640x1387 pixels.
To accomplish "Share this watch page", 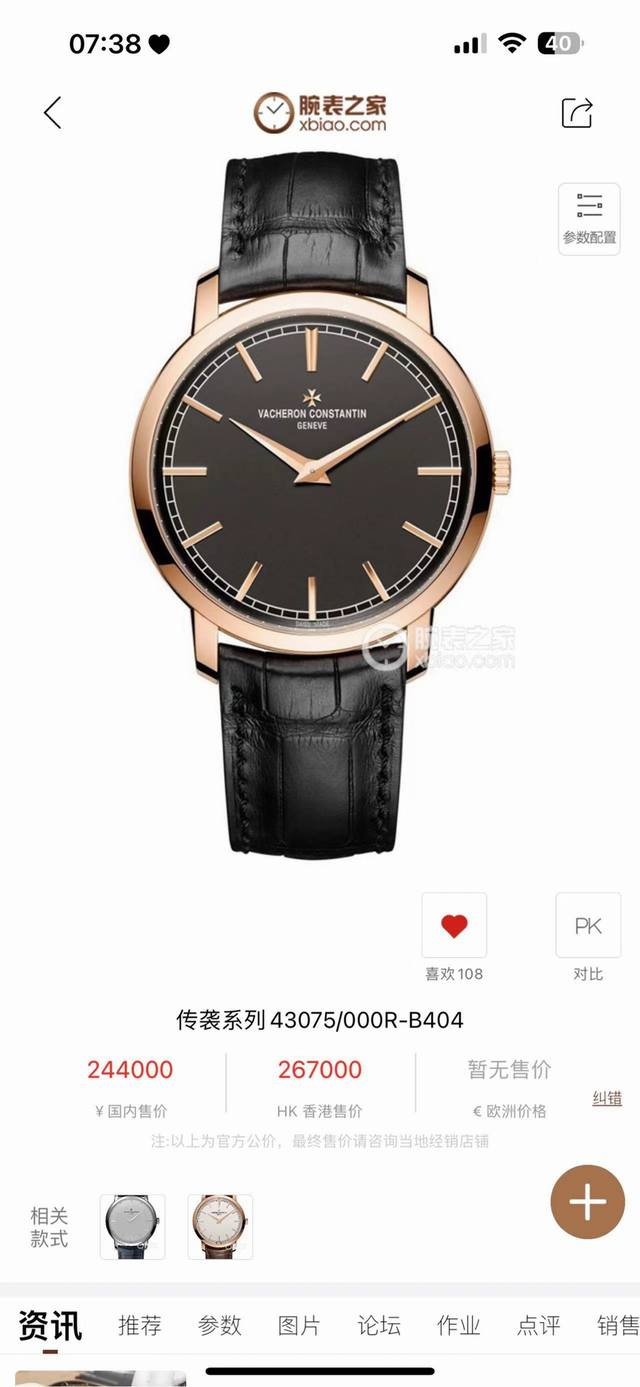I will (577, 112).
